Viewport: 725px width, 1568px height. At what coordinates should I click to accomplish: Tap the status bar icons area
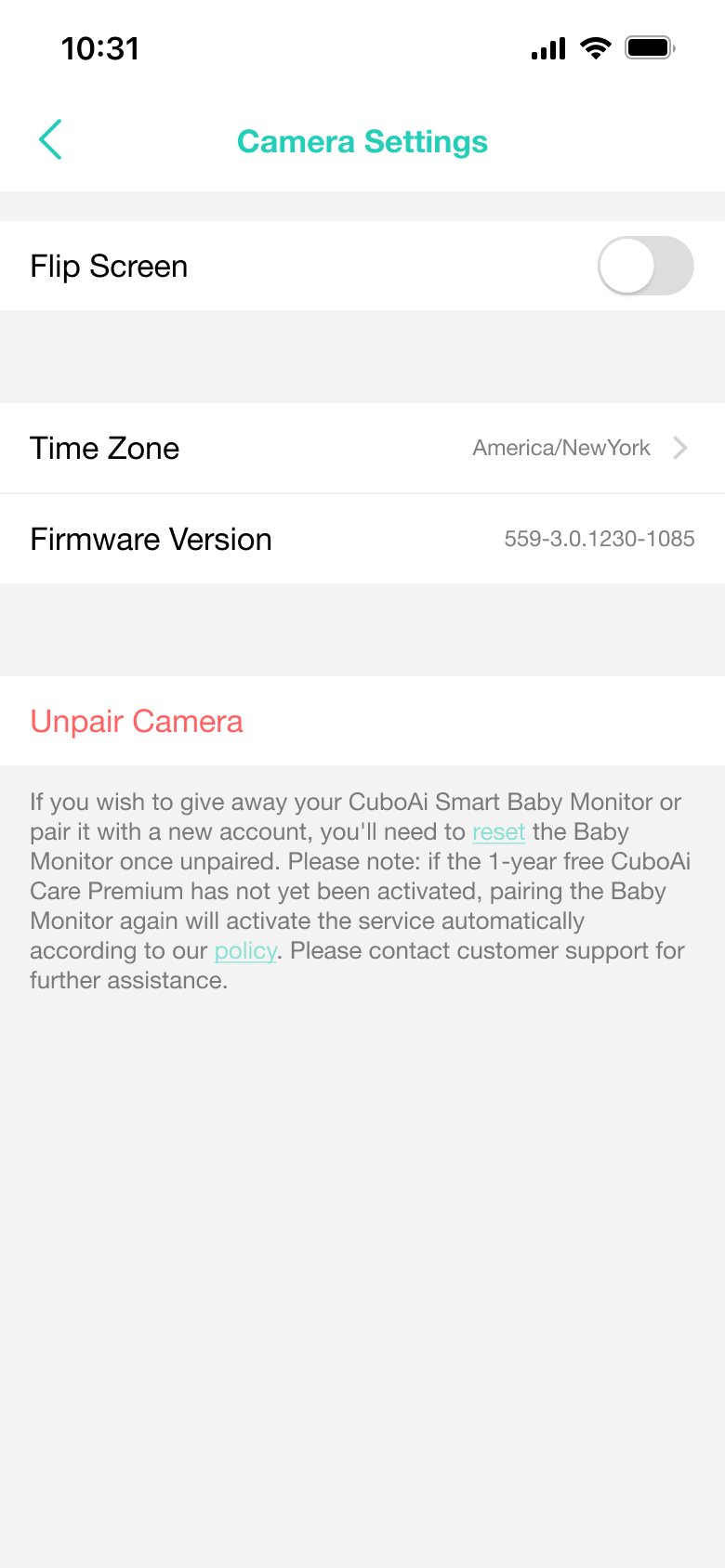coord(600,46)
